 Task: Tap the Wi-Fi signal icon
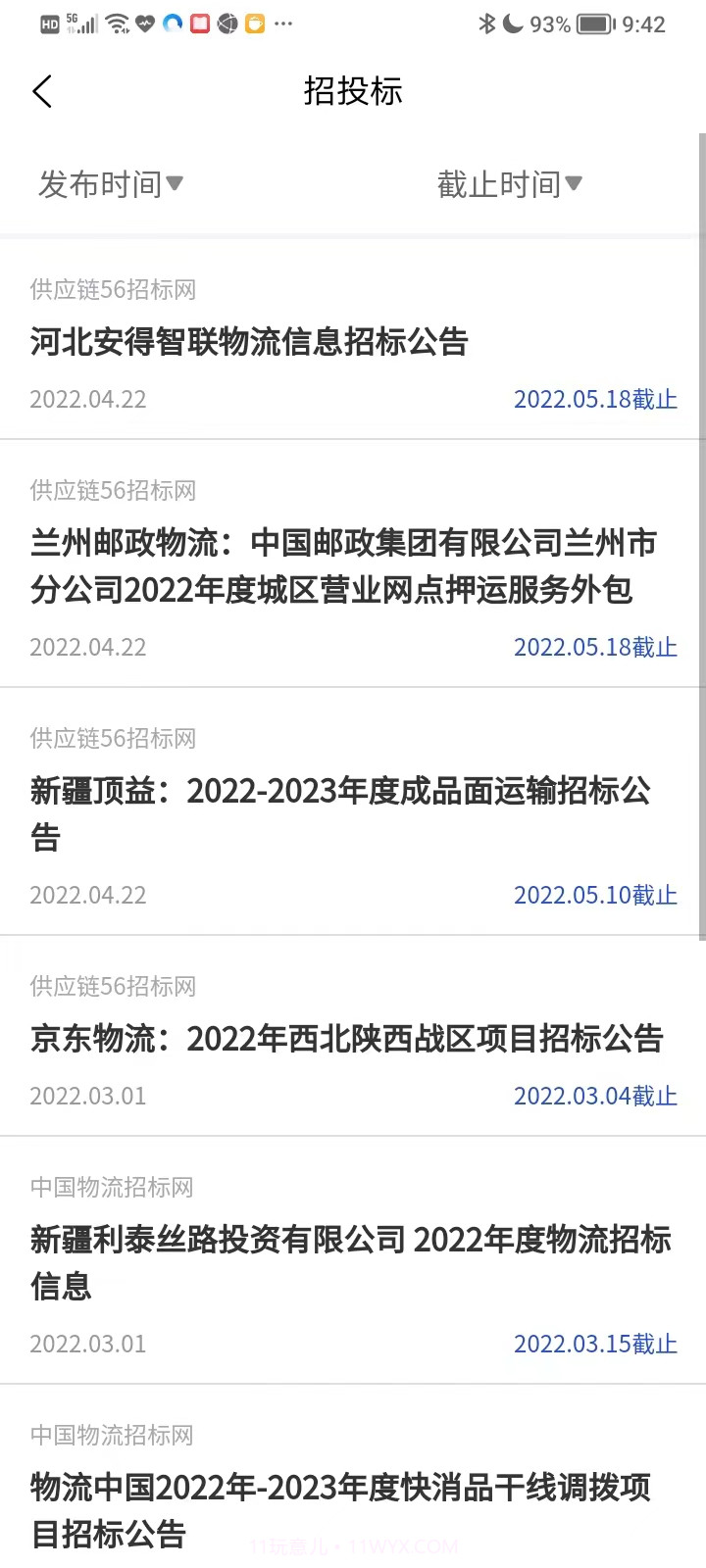point(117,23)
